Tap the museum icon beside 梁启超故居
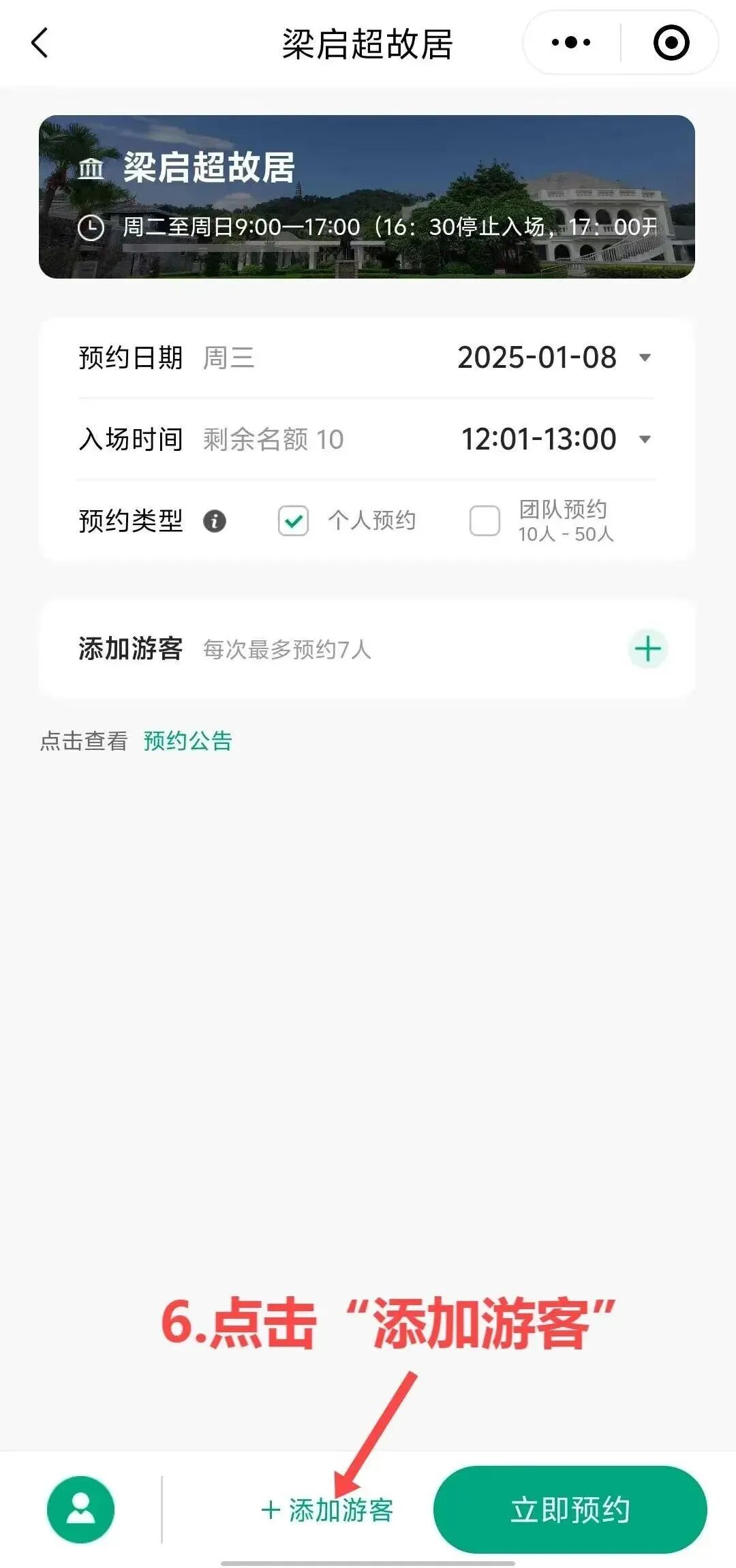736x1568 pixels. point(91,168)
